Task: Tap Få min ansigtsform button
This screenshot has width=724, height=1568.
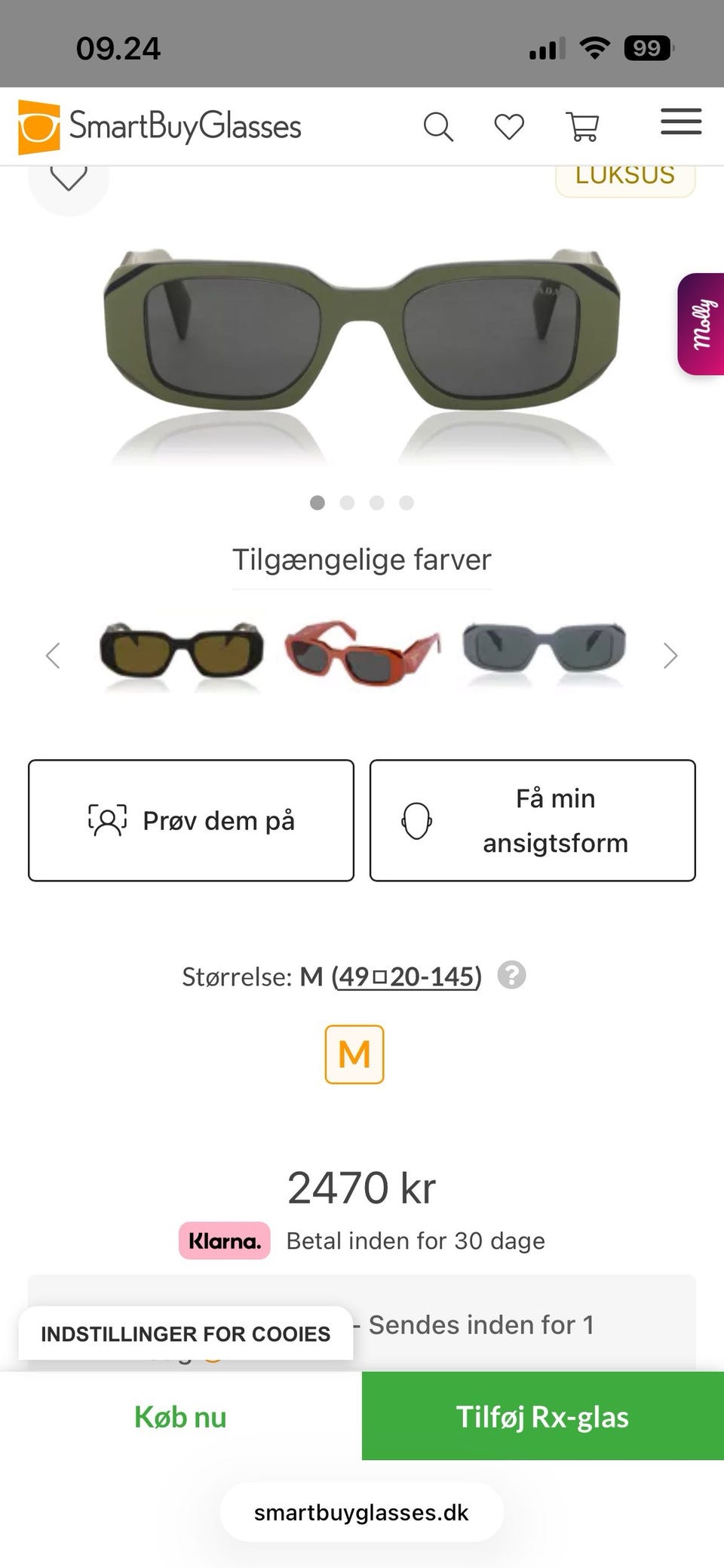Action: pyautogui.click(x=532, y=820)
